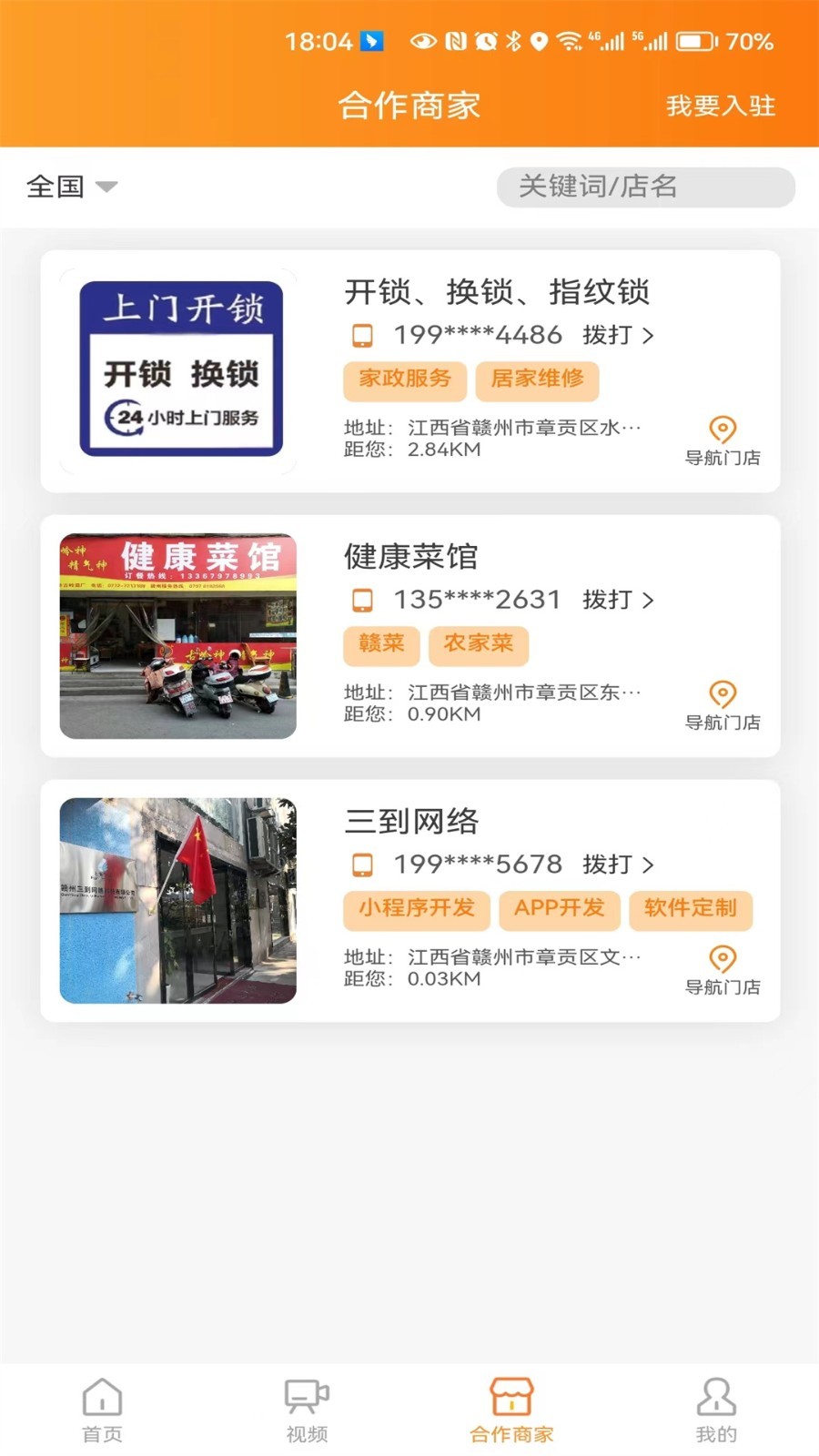Tap the 拨打 arrow for 开锁、换锁、指纹锁

pos(650,335)
